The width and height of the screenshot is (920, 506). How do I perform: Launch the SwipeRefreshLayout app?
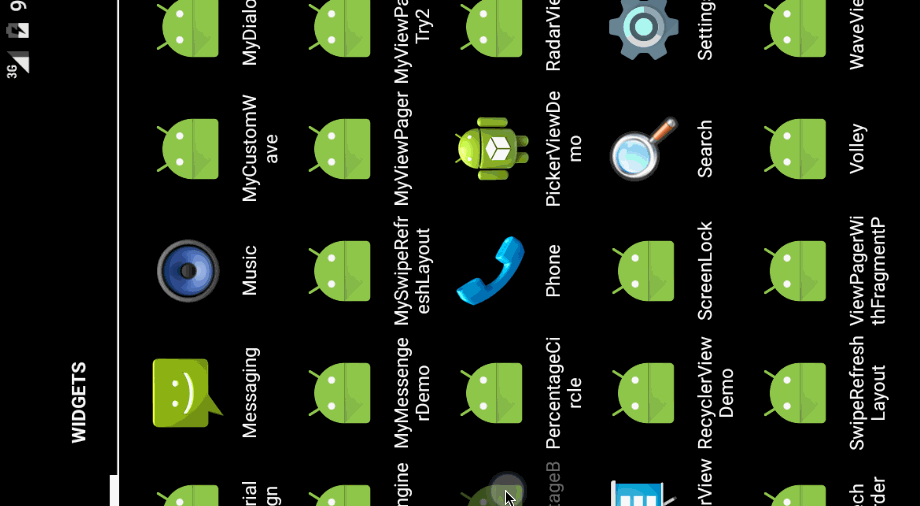pyautogui.click(x=796, y=392)
